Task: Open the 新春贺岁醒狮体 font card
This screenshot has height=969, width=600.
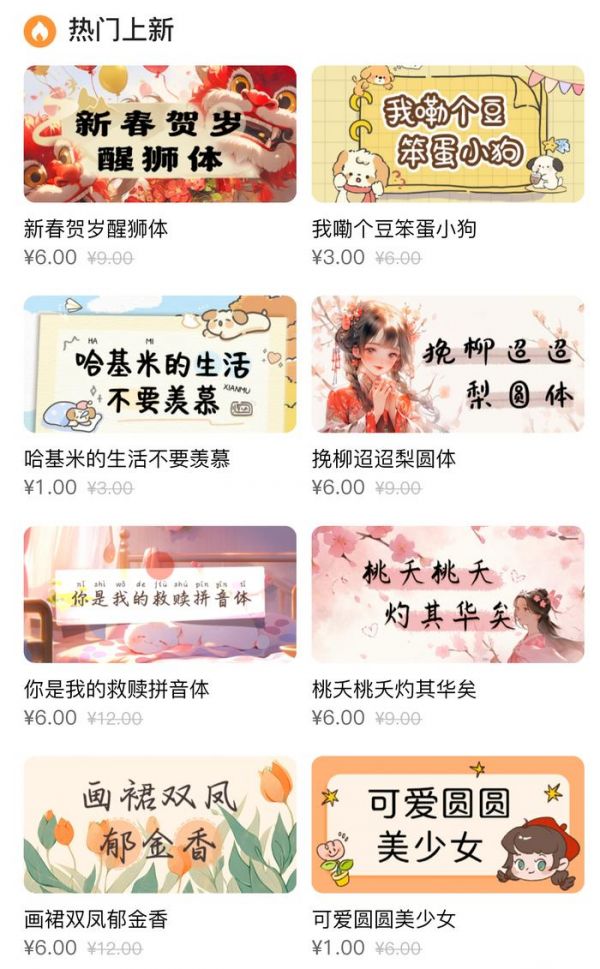Action: click(160, 134)
